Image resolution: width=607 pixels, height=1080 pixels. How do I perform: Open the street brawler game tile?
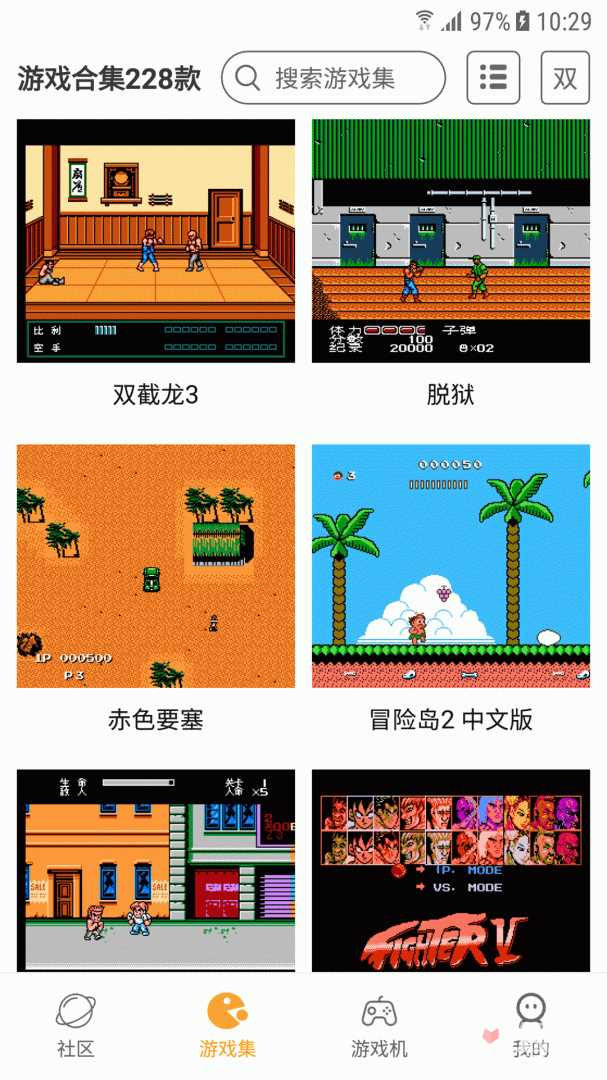[156, 868]
